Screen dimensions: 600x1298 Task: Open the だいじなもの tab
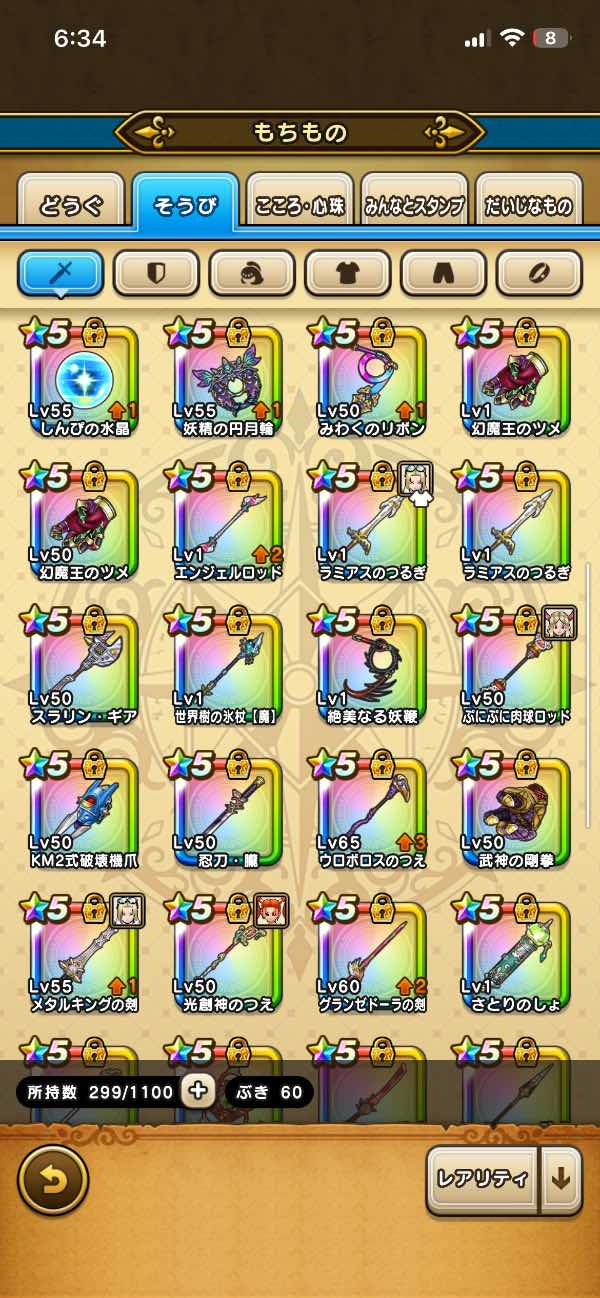[528, 206]
